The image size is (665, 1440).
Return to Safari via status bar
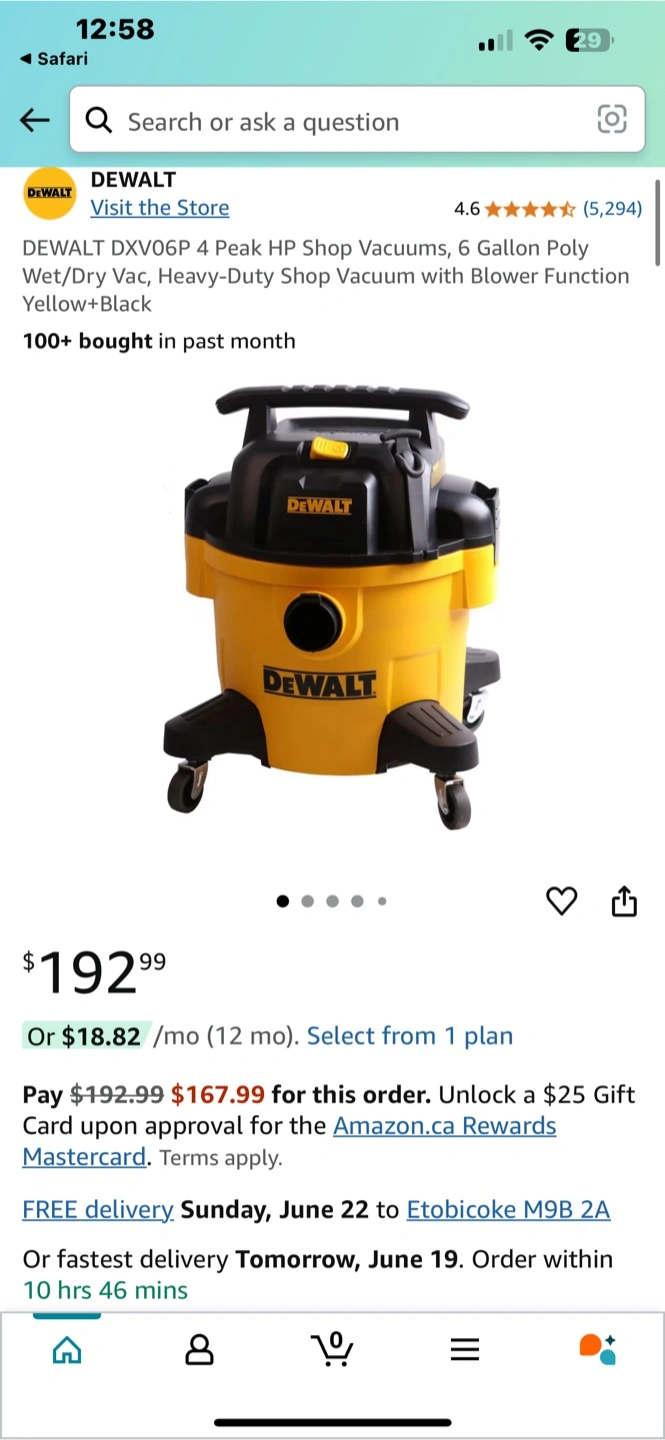coord(54,59)
